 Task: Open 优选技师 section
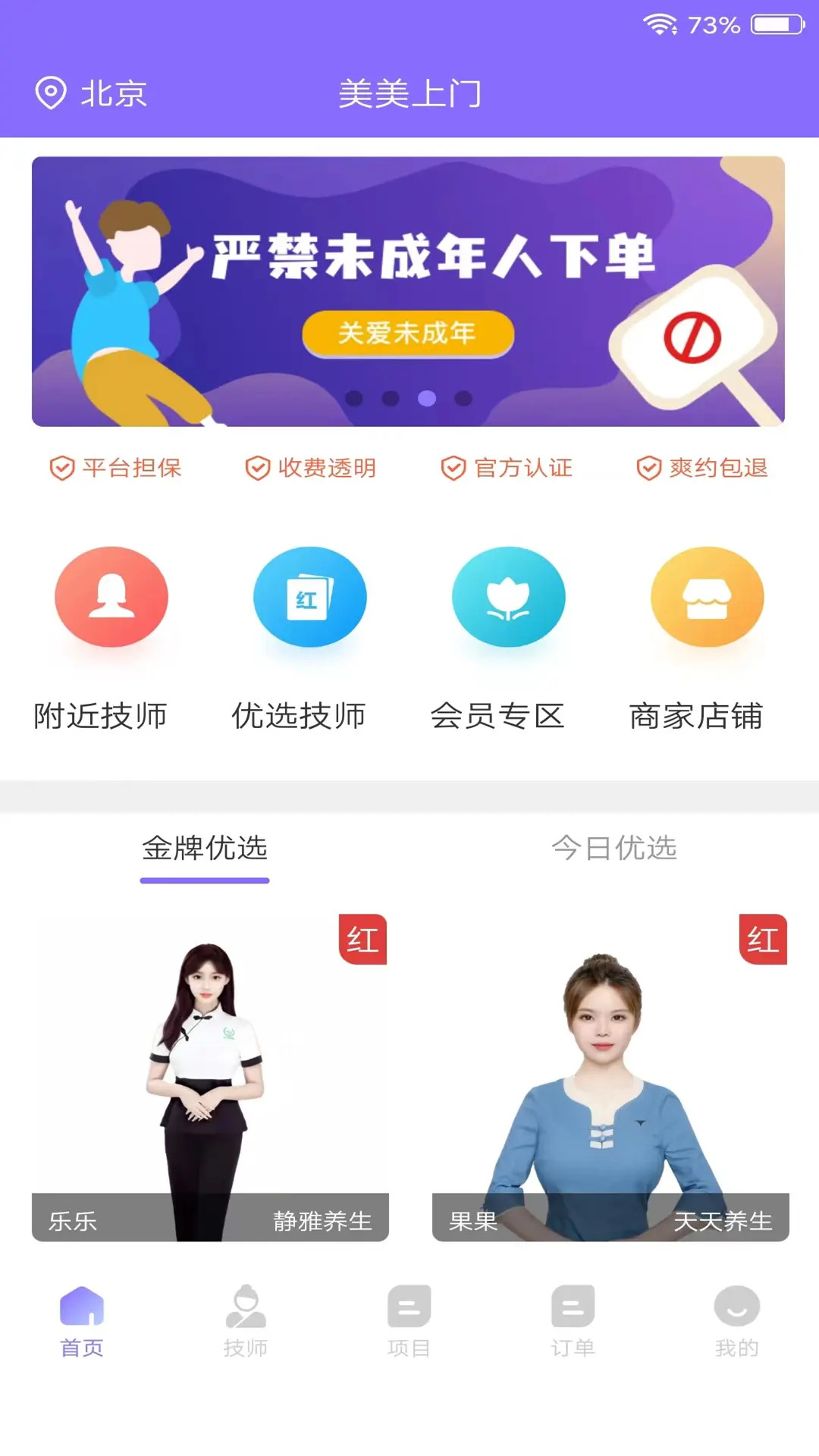(309, 637)
